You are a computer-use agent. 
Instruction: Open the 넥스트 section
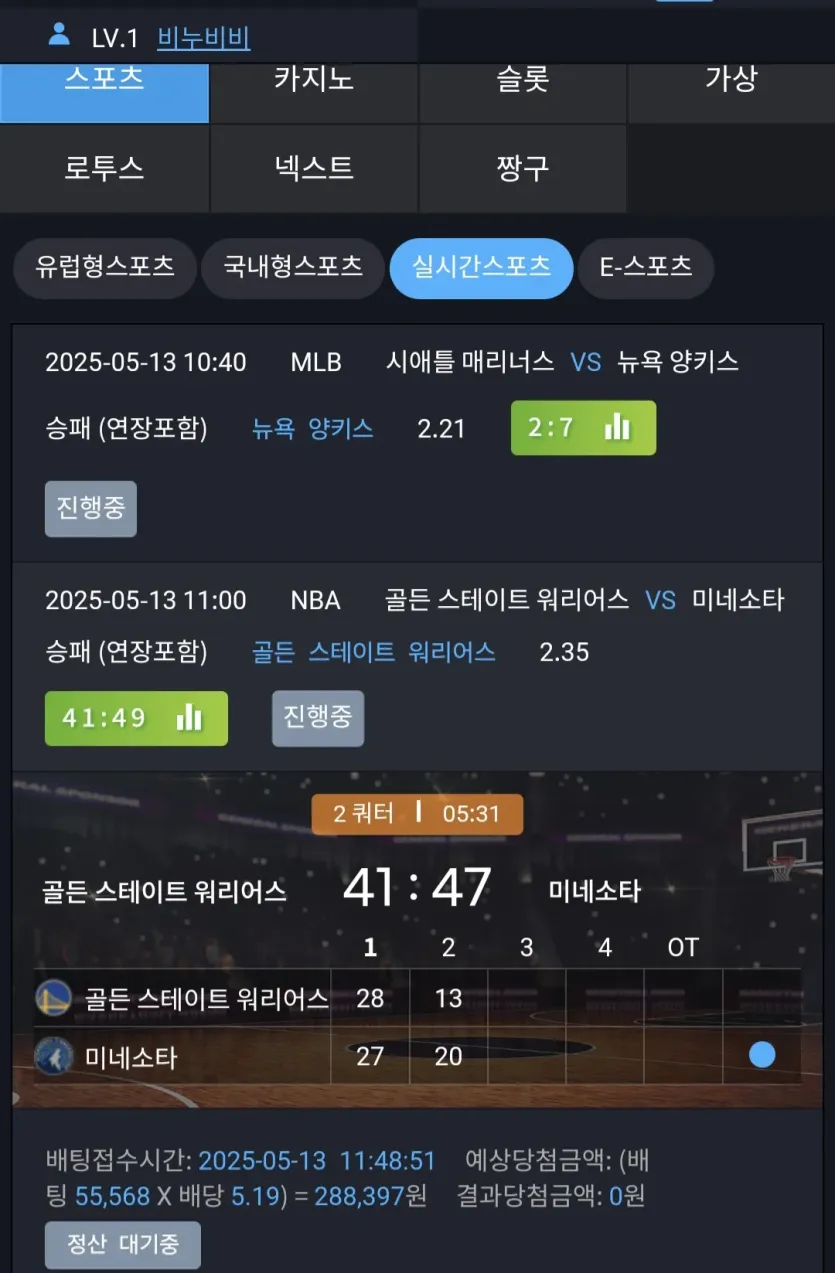(313, 168)
